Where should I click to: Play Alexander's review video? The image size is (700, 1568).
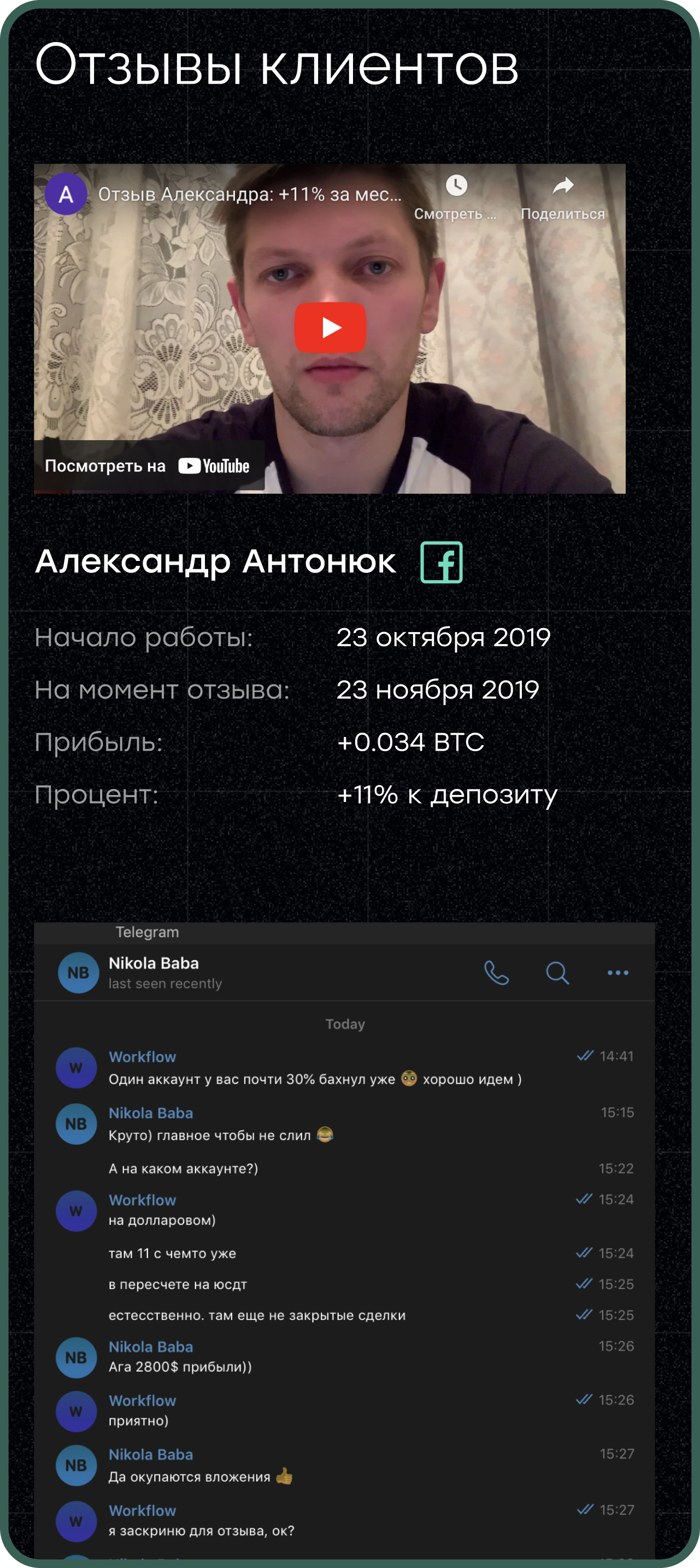[330, 327]
